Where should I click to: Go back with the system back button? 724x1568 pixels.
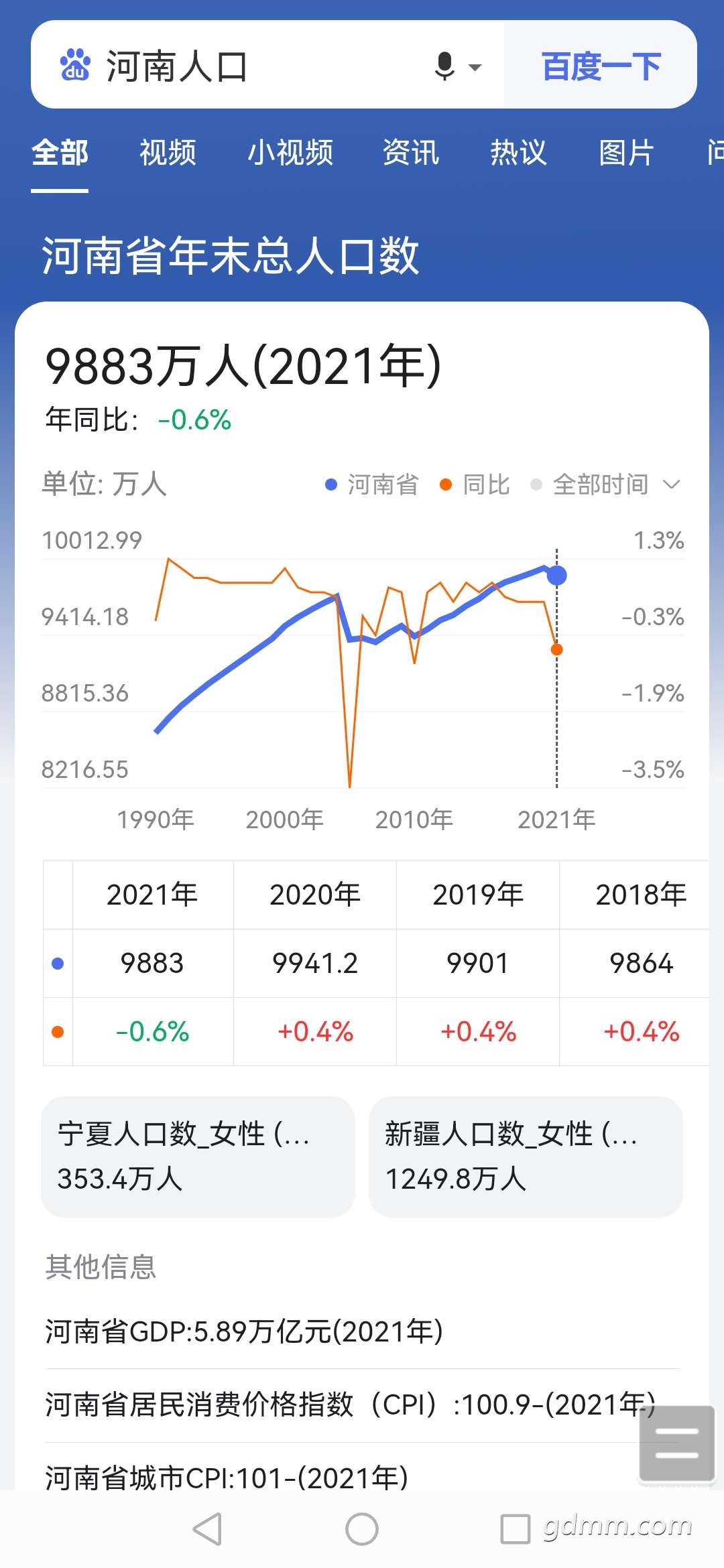click(207, 1529)
